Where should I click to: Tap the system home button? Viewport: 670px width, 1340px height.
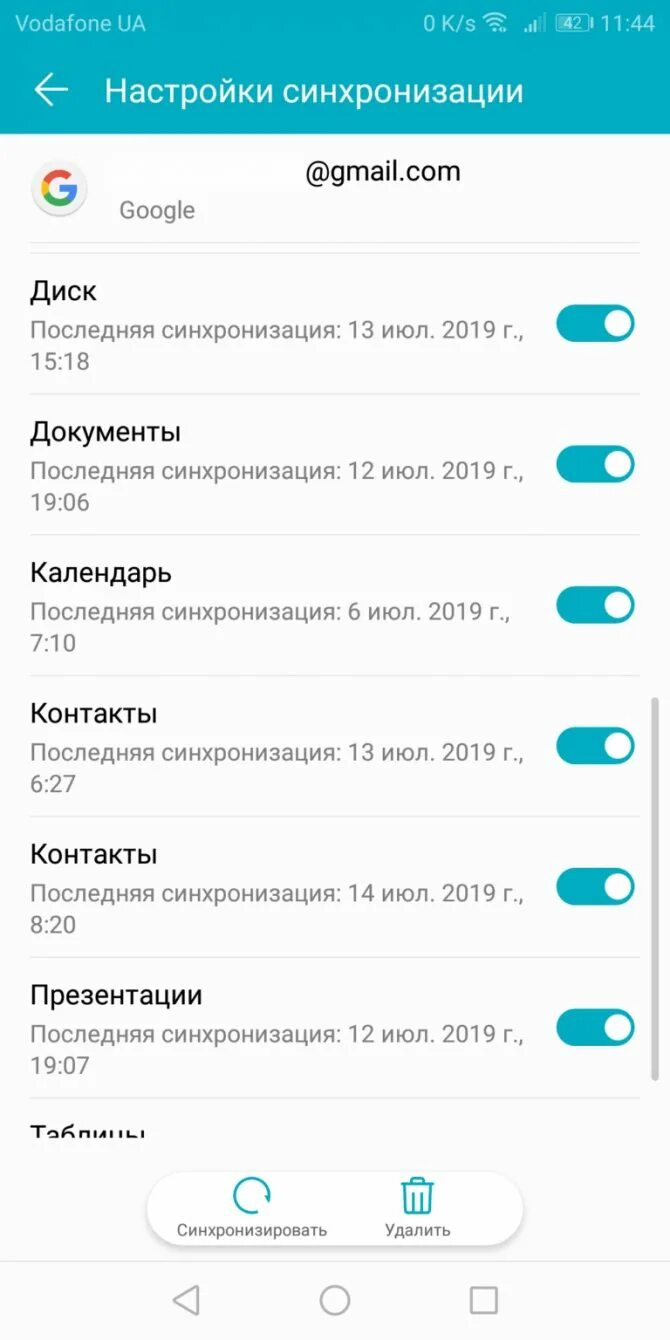335,1300
